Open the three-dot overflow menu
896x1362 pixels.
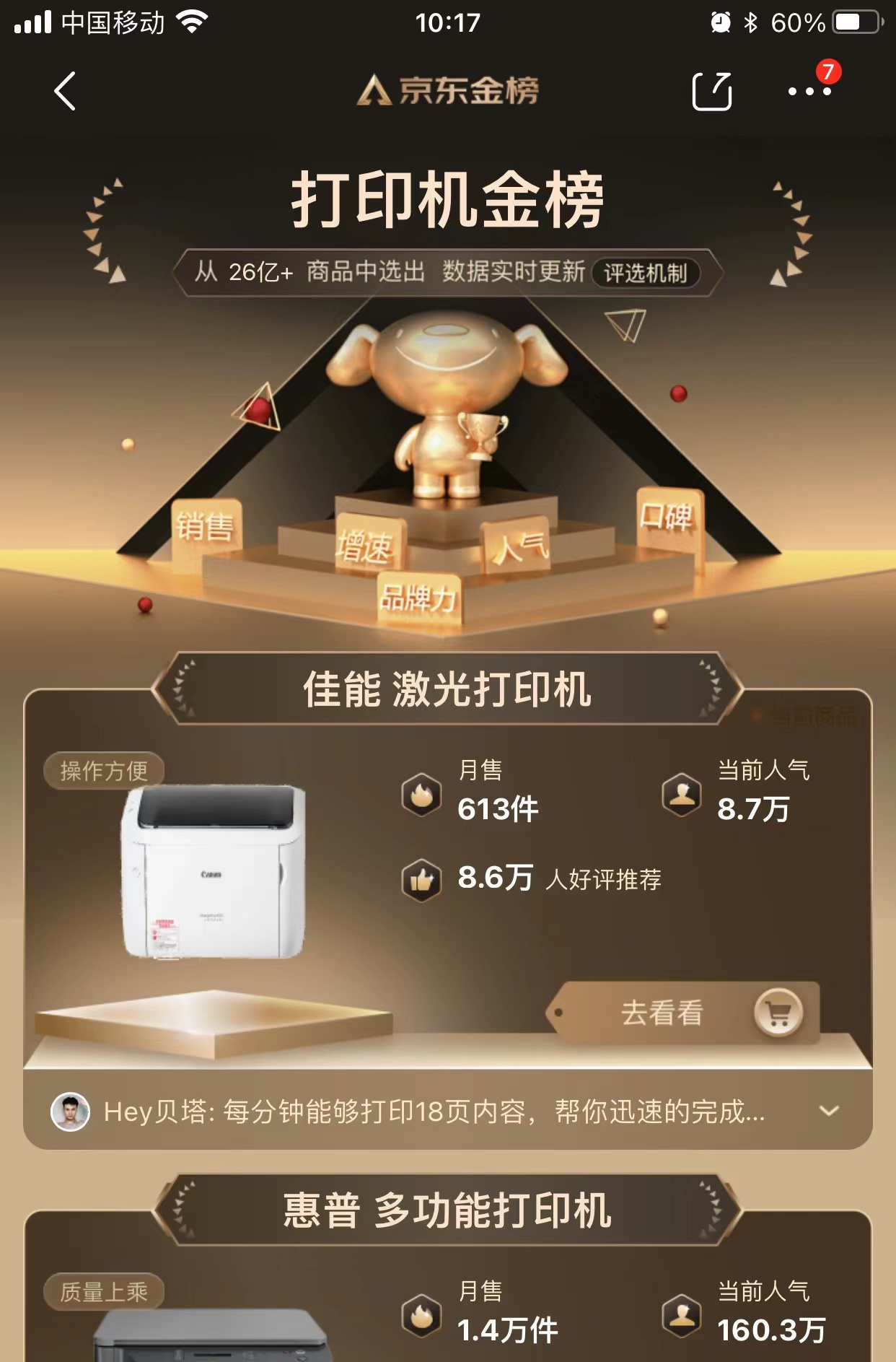[809, 91]
